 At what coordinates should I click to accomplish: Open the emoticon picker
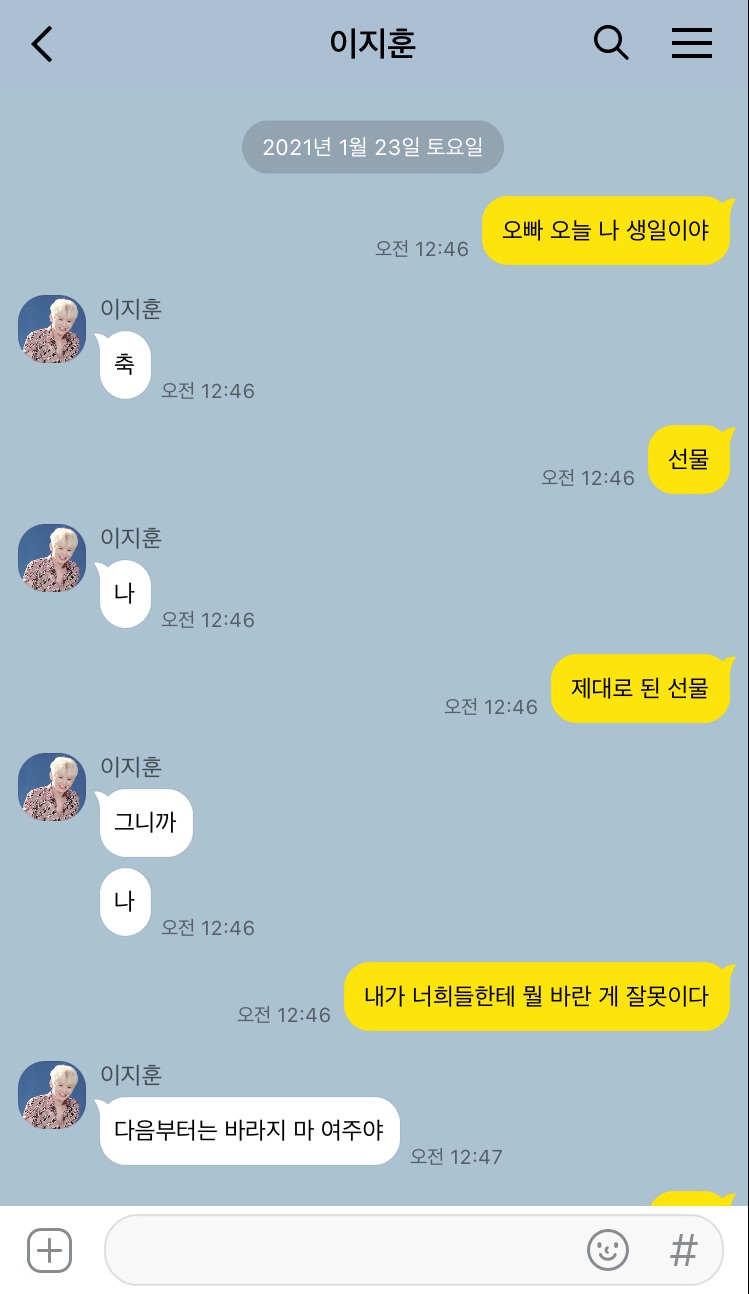607,1250
